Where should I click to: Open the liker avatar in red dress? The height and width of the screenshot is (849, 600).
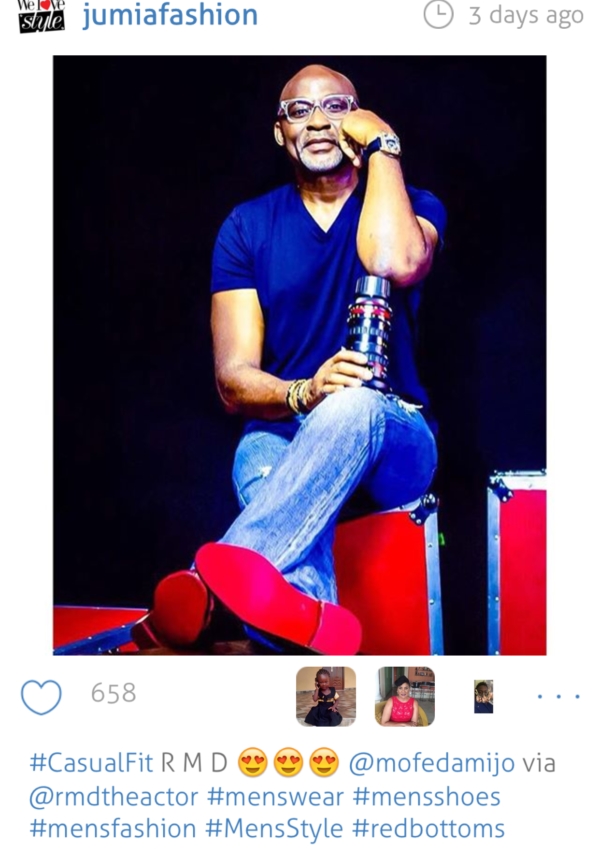click(405, 695)
